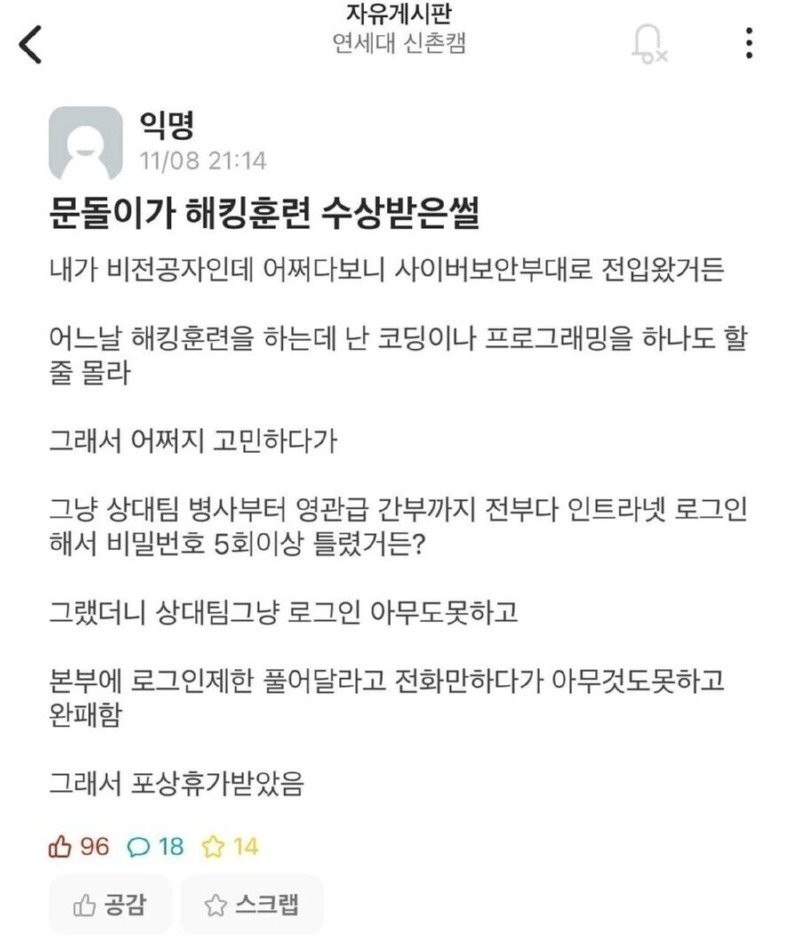Tap the 공감 like button
The image size is (800, 947).
pyautogui.click(x=111, y=905)
